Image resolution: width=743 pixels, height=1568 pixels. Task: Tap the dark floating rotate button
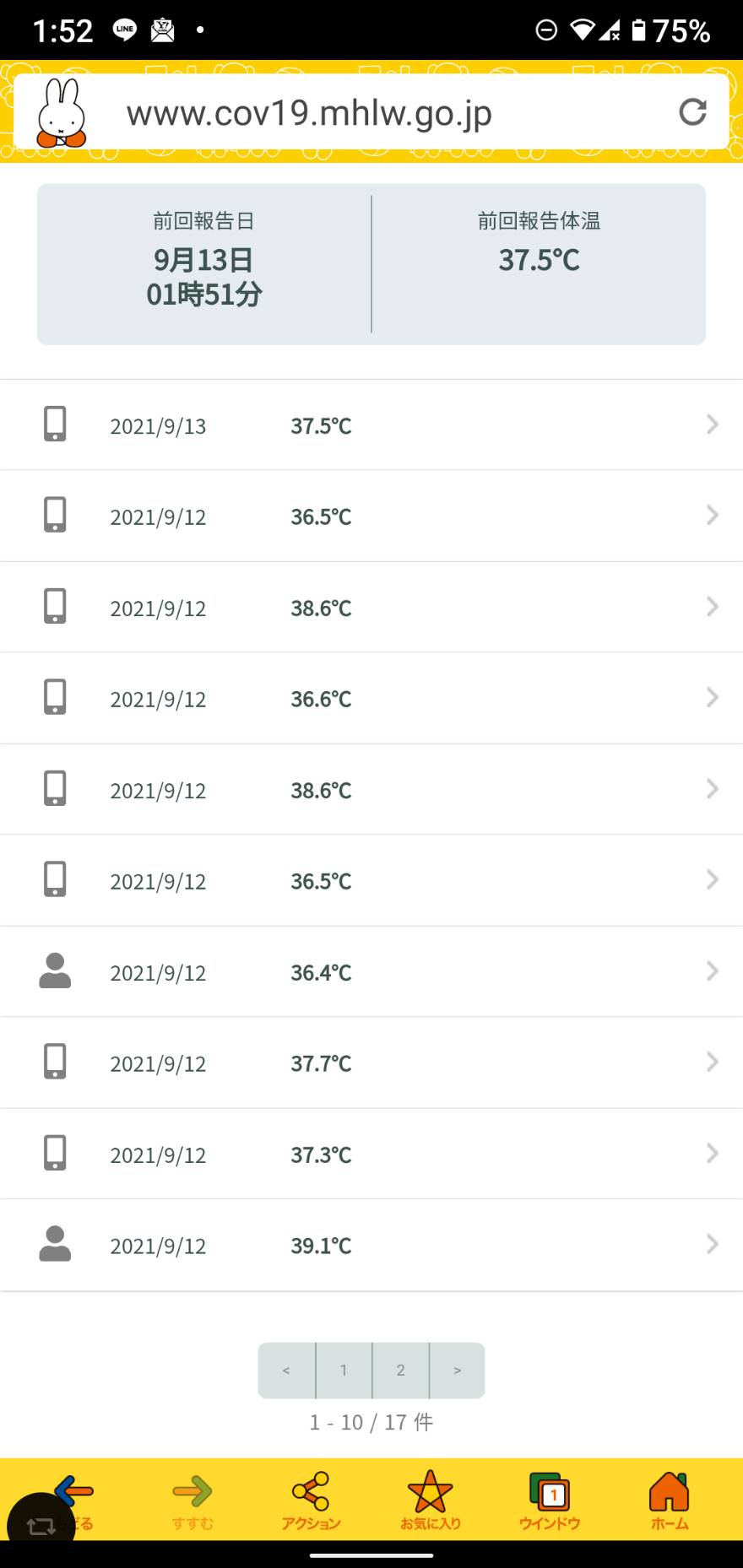[41, 1525]
